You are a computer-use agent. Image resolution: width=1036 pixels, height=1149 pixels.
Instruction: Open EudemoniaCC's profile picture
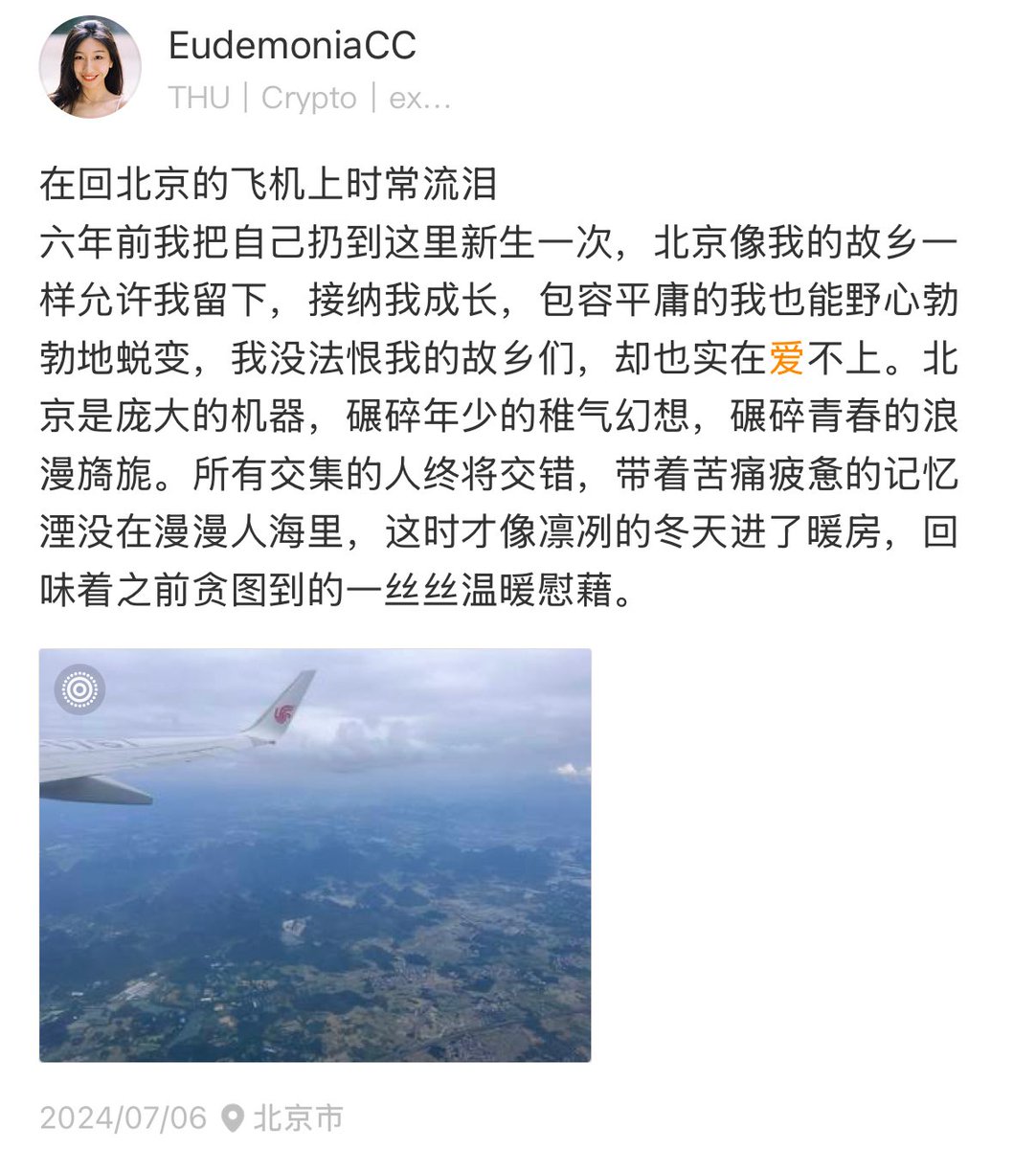tap(90, 67)
